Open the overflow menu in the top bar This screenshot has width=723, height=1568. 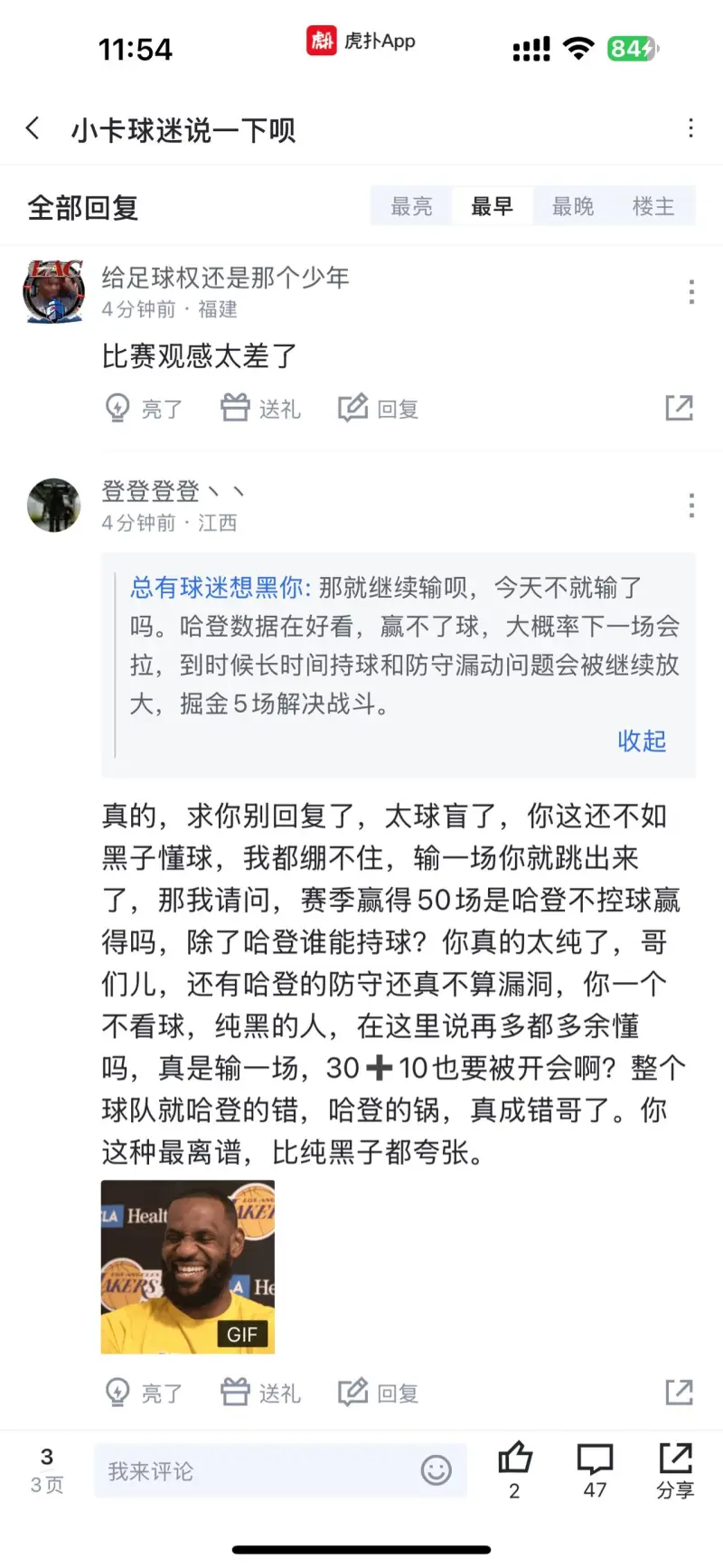click(x=690, y=128)
